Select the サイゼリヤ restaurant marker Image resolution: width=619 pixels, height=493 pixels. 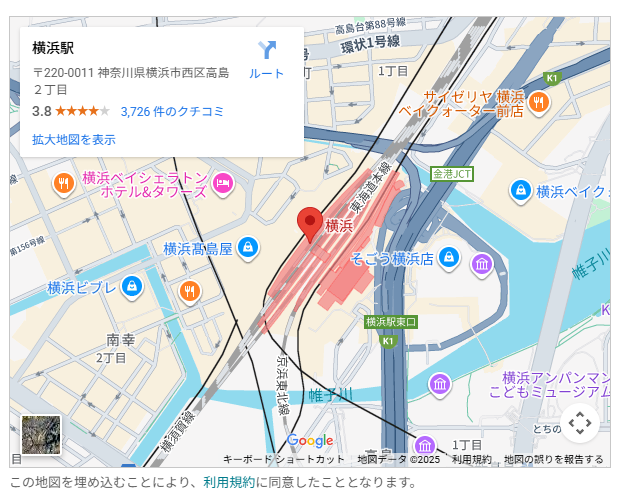pyautogui.click(x=539, y=101)
